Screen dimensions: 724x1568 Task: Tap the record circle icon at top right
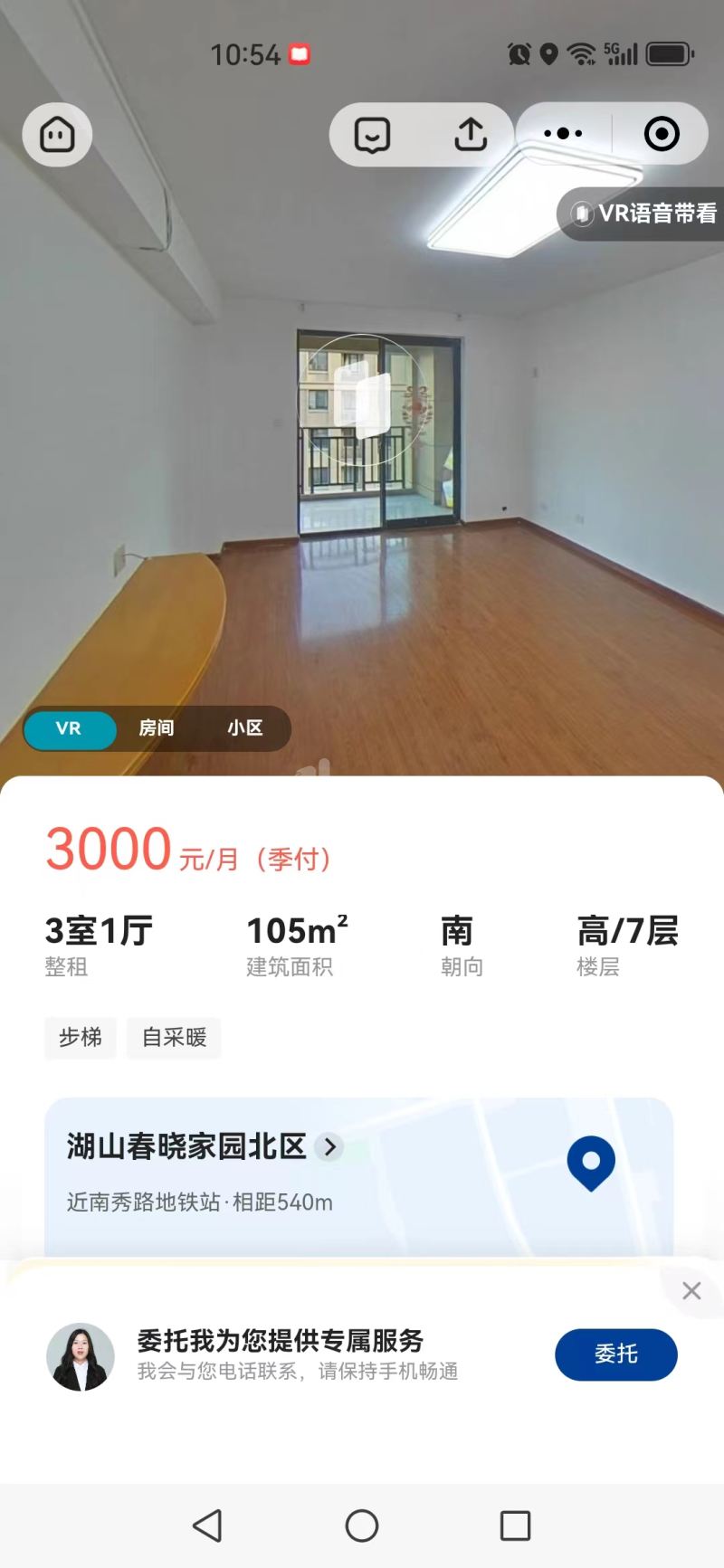pos(661,133)
